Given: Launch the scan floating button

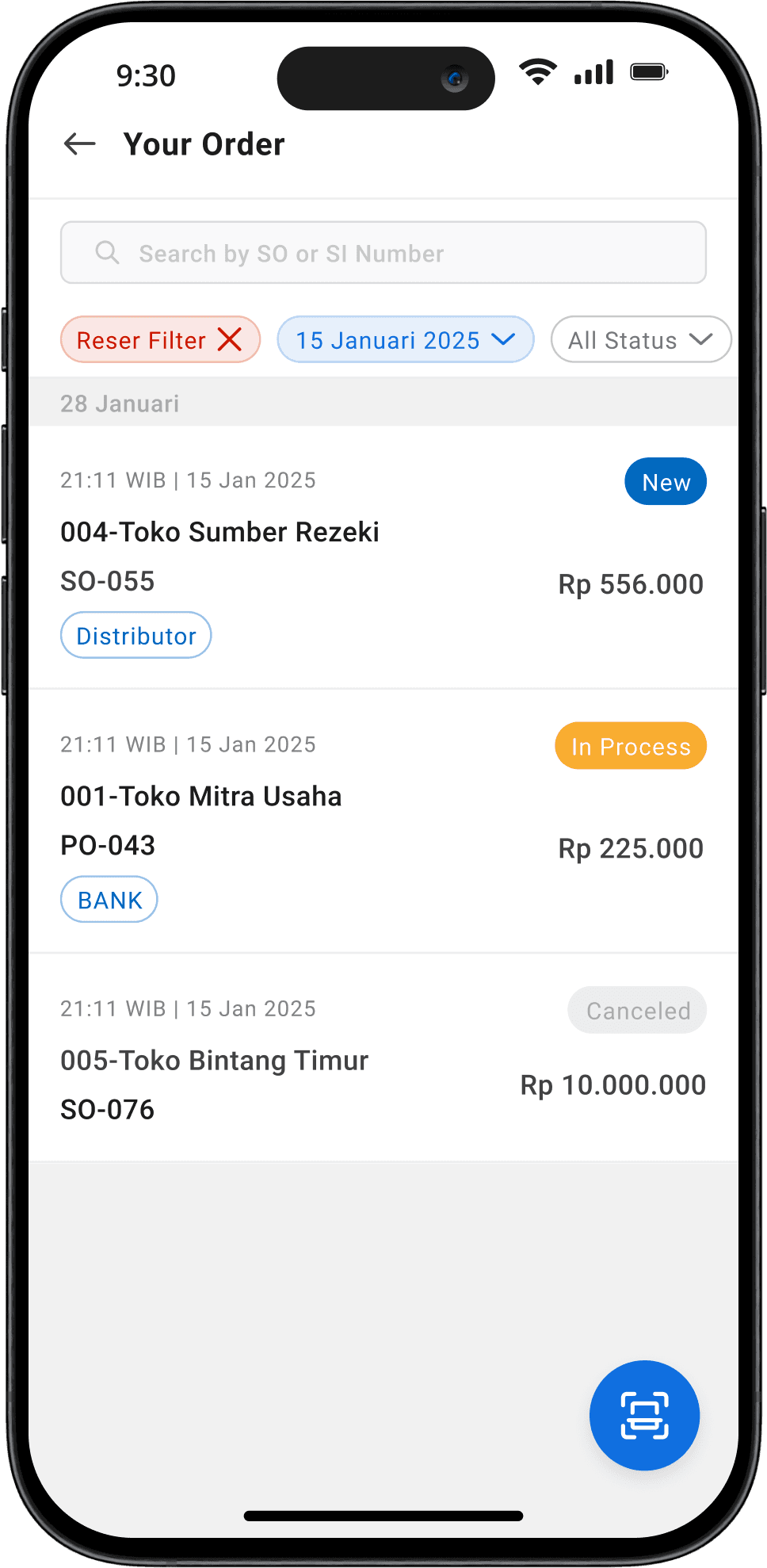Looking at the screenshot, I should [x=644, y=1415].
